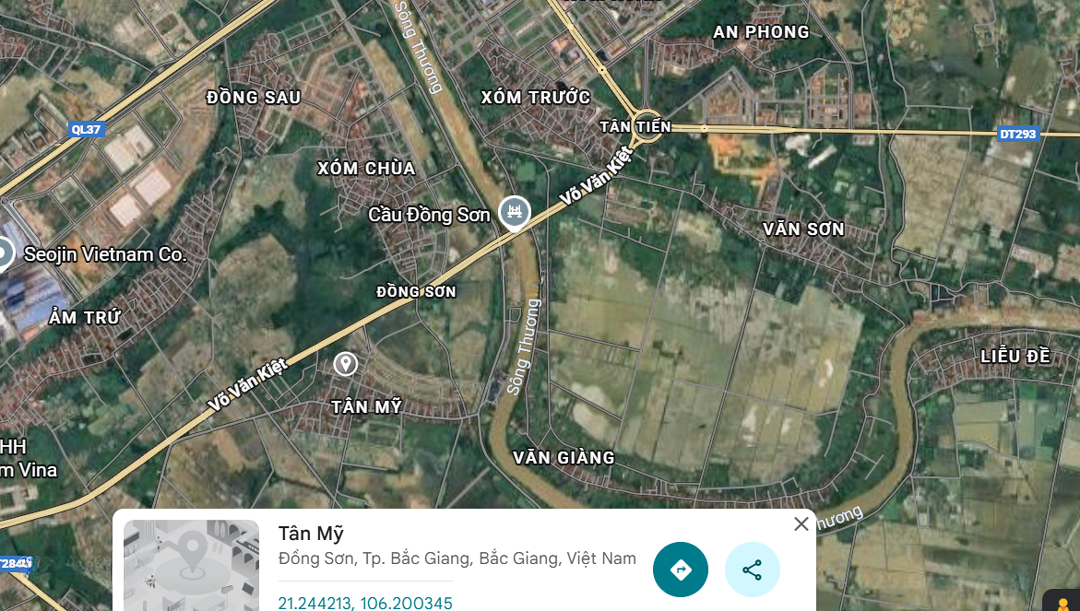This screenshot has width=1080, height=611.
Task: Tap the Tân Mỹ map pin
Action: (345, 364)
